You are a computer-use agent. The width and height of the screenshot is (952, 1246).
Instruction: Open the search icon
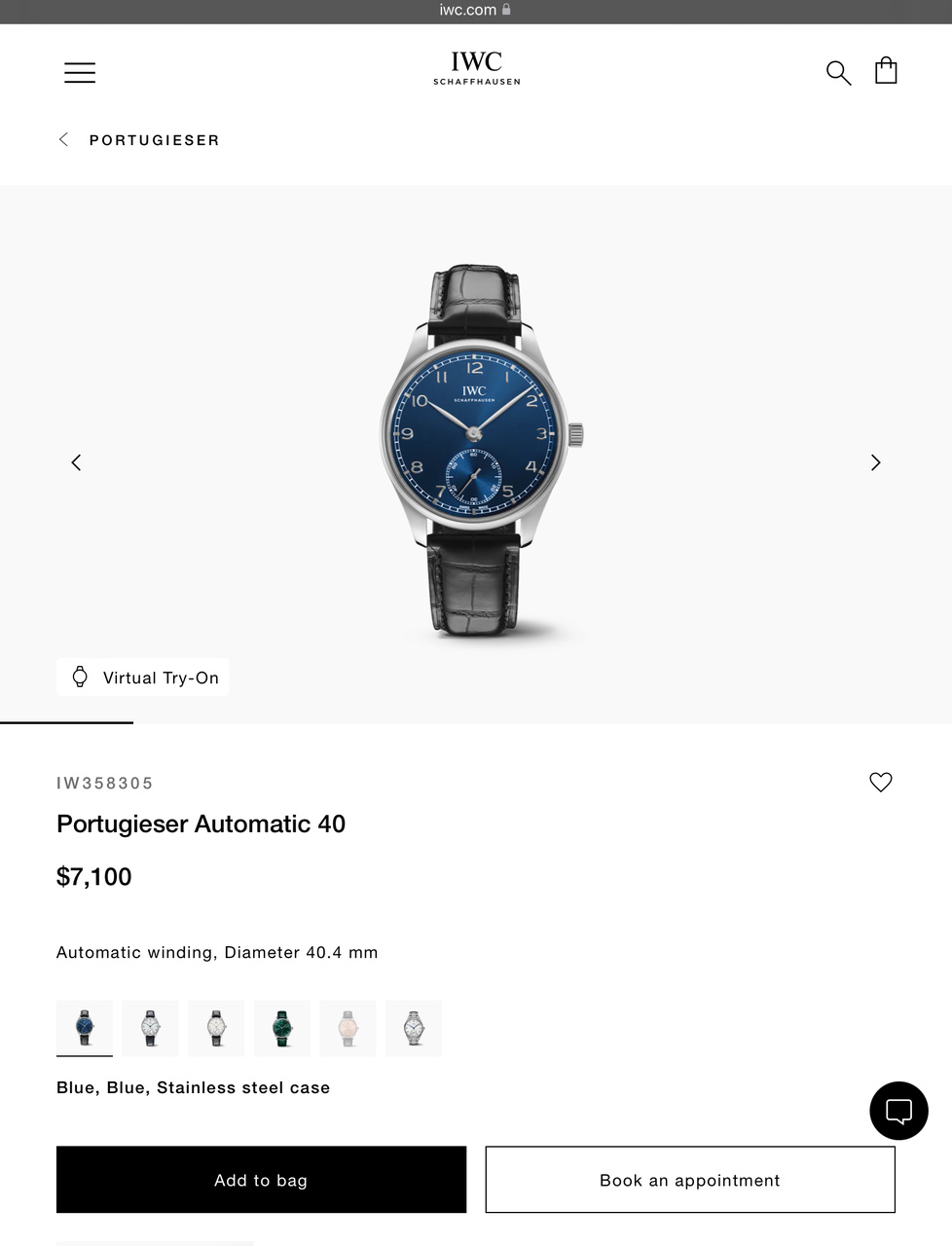[838, 72]
